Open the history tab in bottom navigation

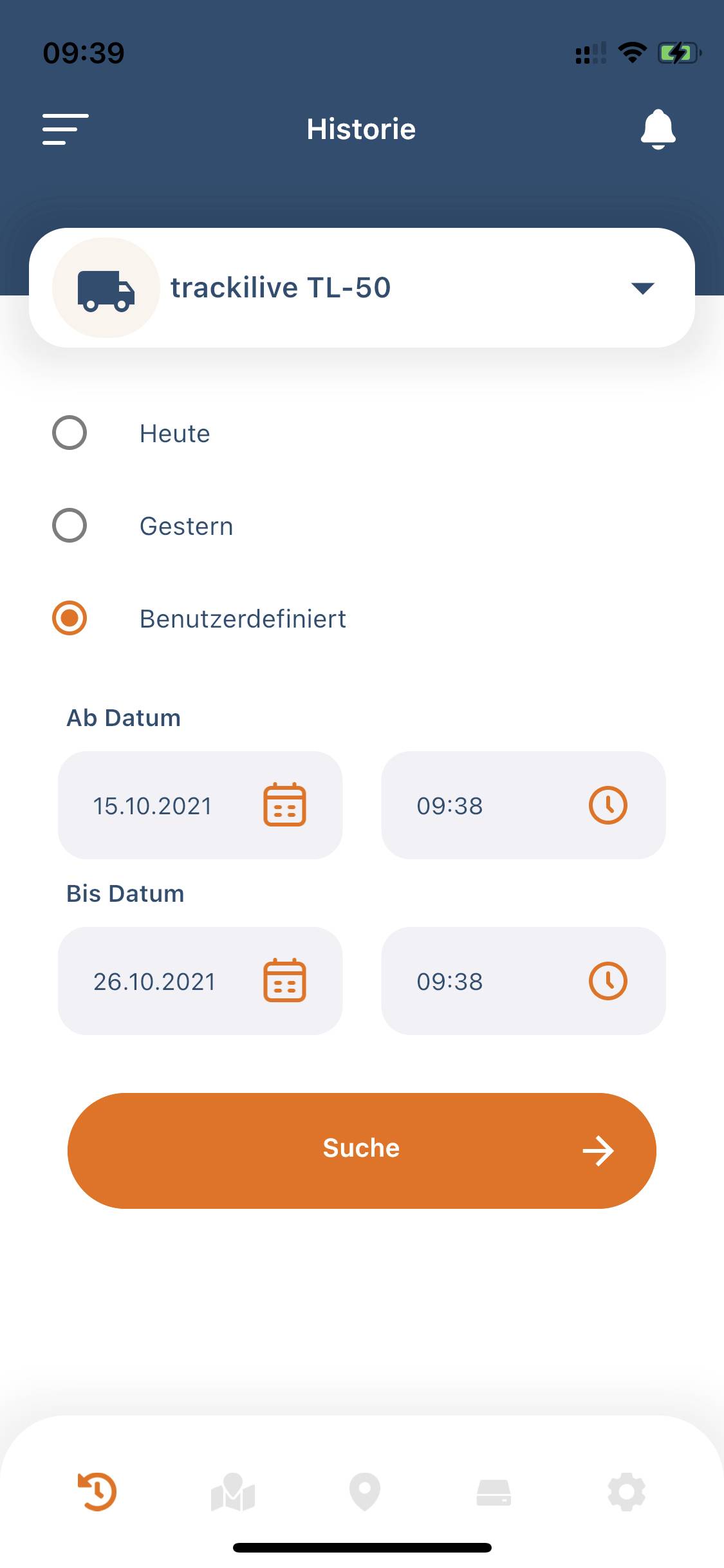pyautogui.click(x=98, y=1492)
